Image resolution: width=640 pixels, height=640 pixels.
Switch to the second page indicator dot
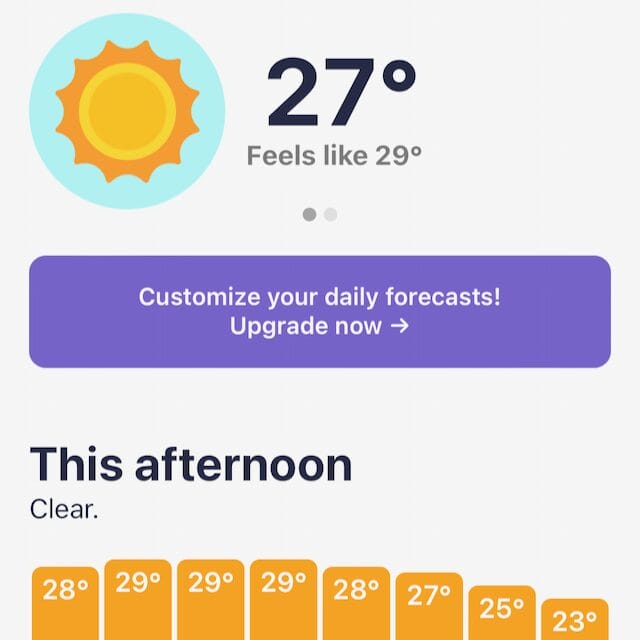(331, 214)
